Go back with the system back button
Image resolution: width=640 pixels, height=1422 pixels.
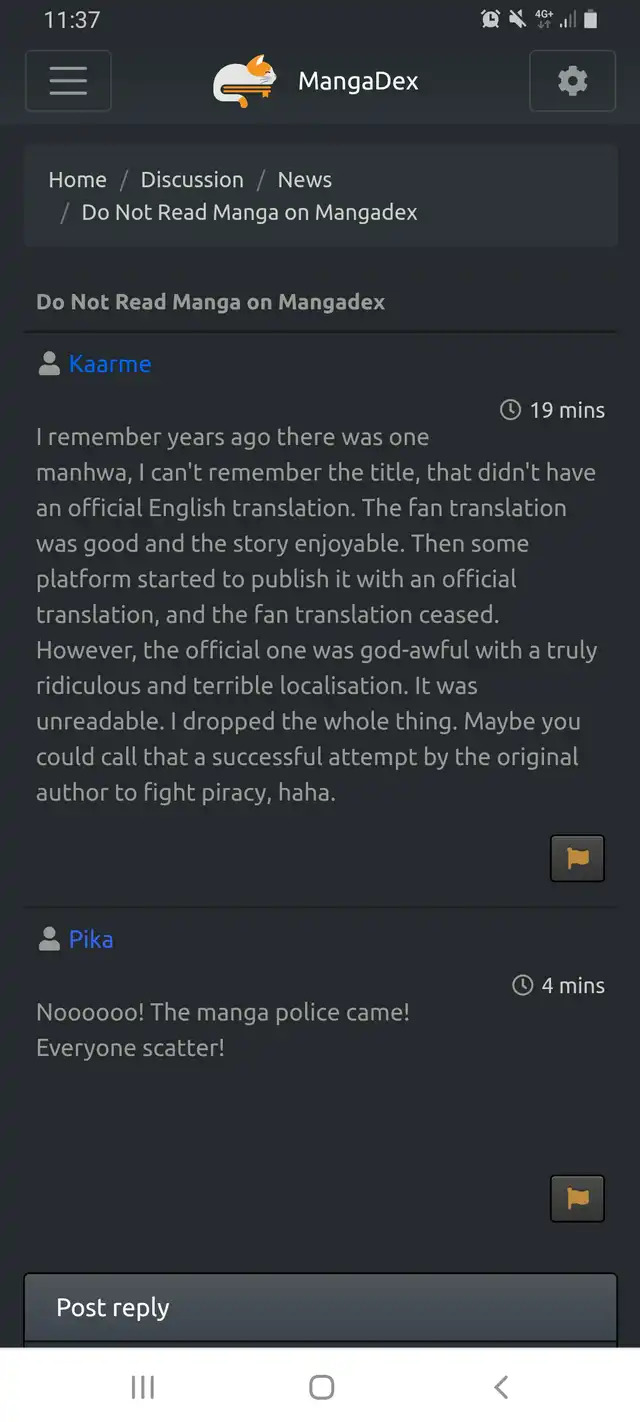tap(501, 1387)
